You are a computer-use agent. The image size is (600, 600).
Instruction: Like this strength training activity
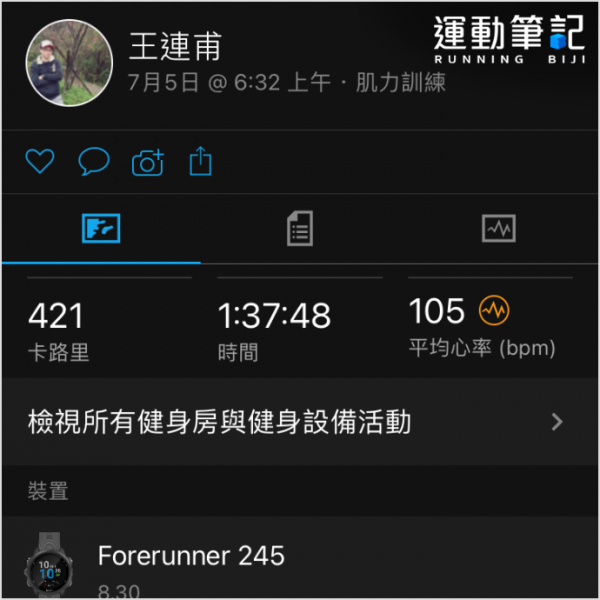pos(39,161)
